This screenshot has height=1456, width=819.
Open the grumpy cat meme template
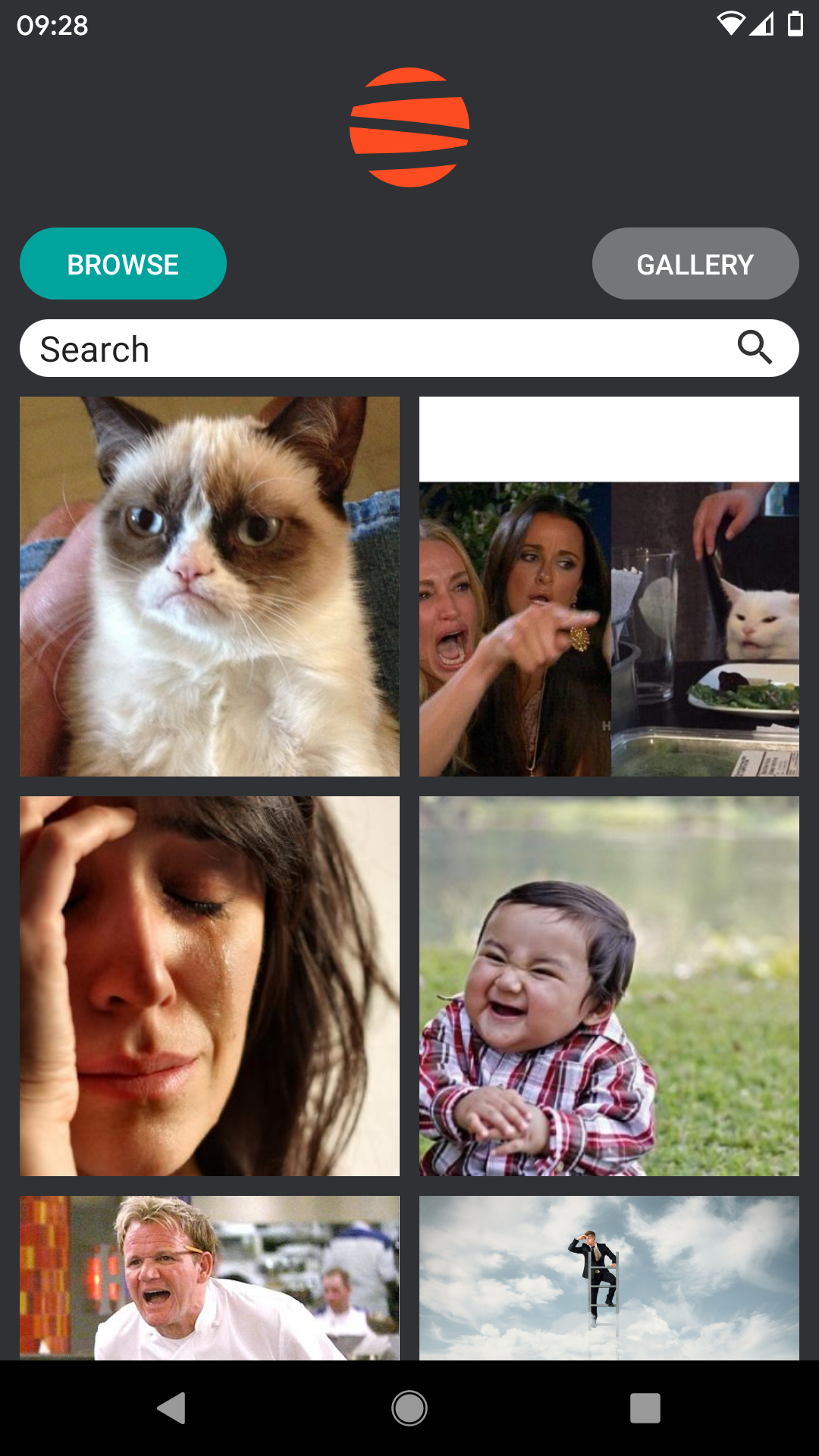pyautogui.click(x=209, y=586)
